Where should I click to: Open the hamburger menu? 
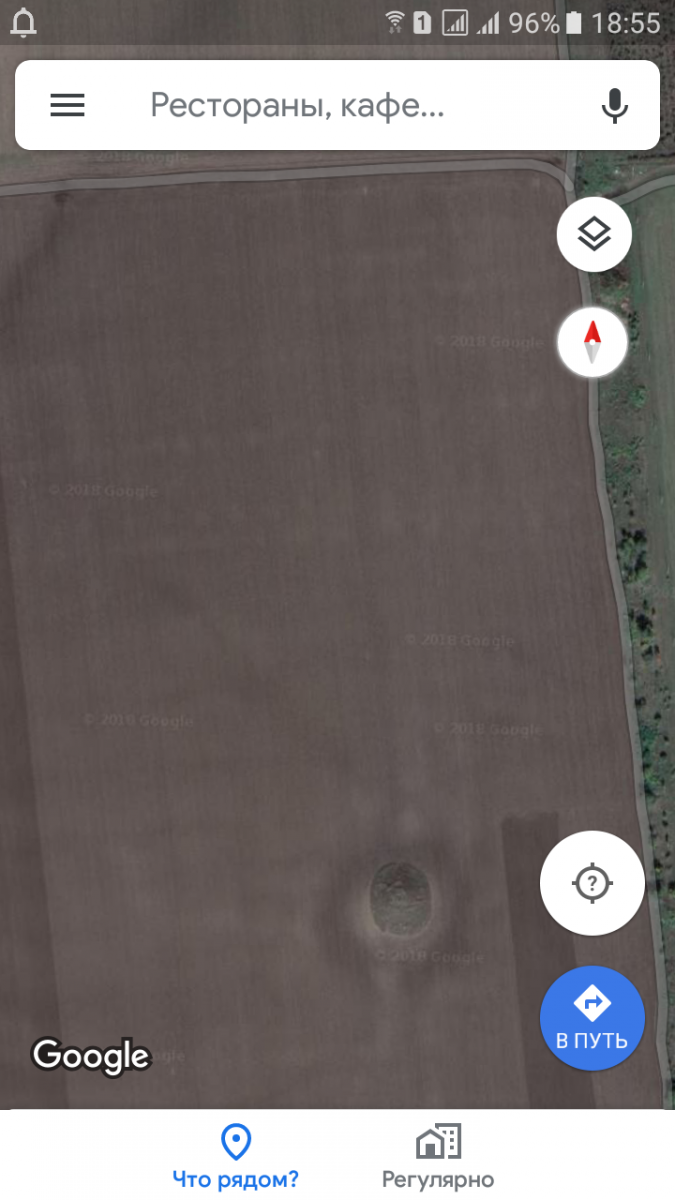pos(67,105)
